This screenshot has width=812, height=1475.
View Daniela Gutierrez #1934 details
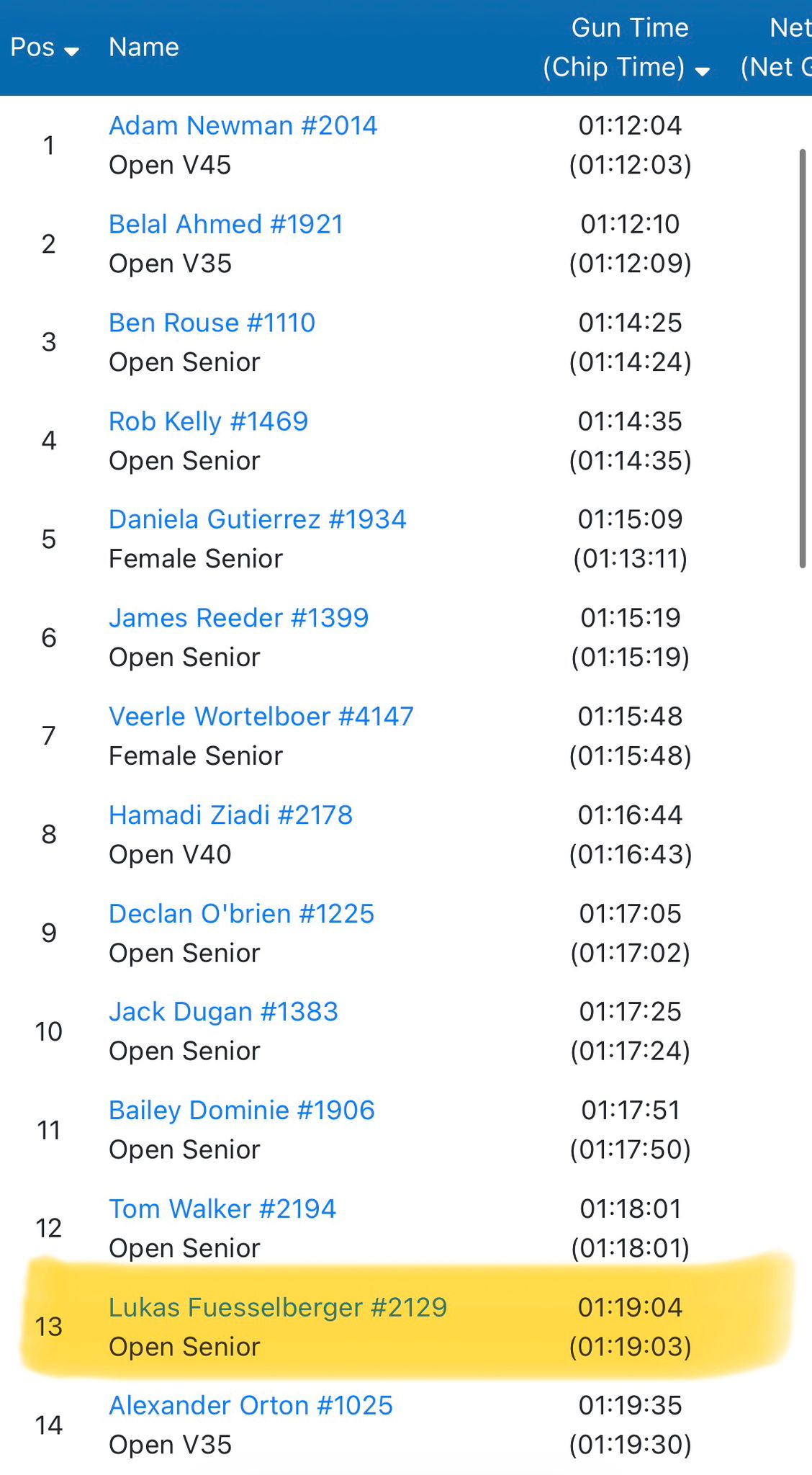point(257,519)
